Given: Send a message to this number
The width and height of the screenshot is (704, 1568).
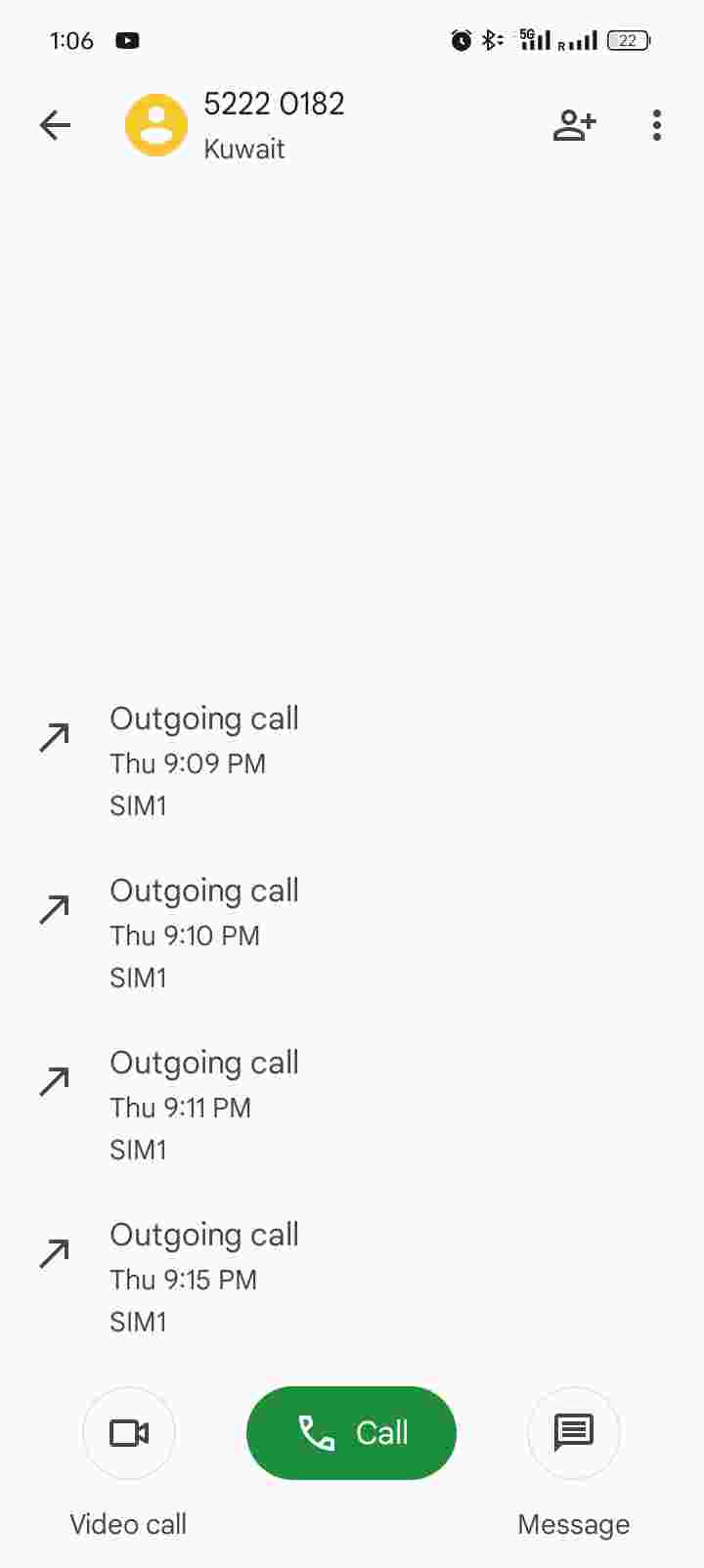Looking at the screenshot, I should coord(574,1433).
